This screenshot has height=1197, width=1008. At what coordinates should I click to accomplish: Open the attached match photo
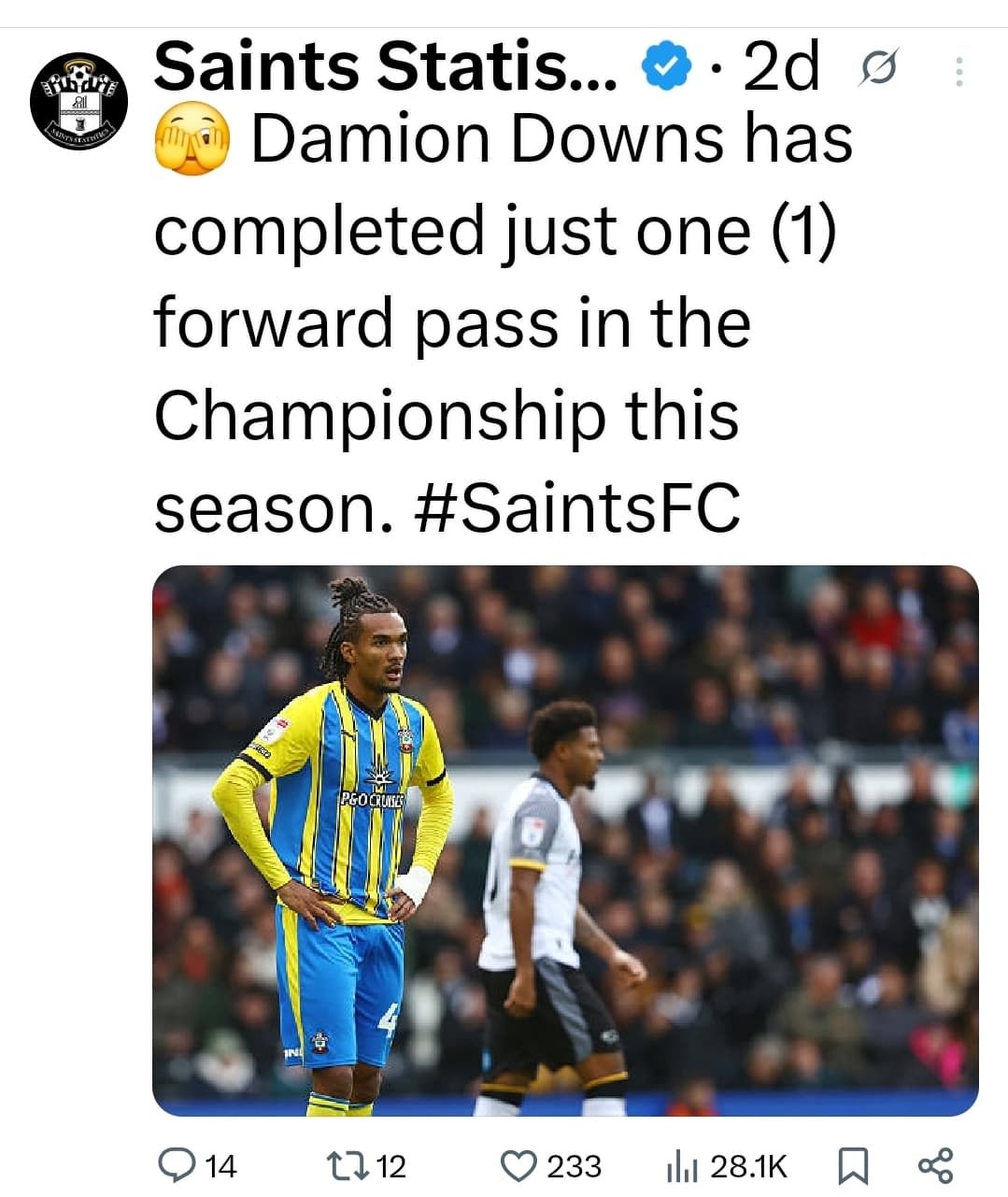[x=565, y=840]
